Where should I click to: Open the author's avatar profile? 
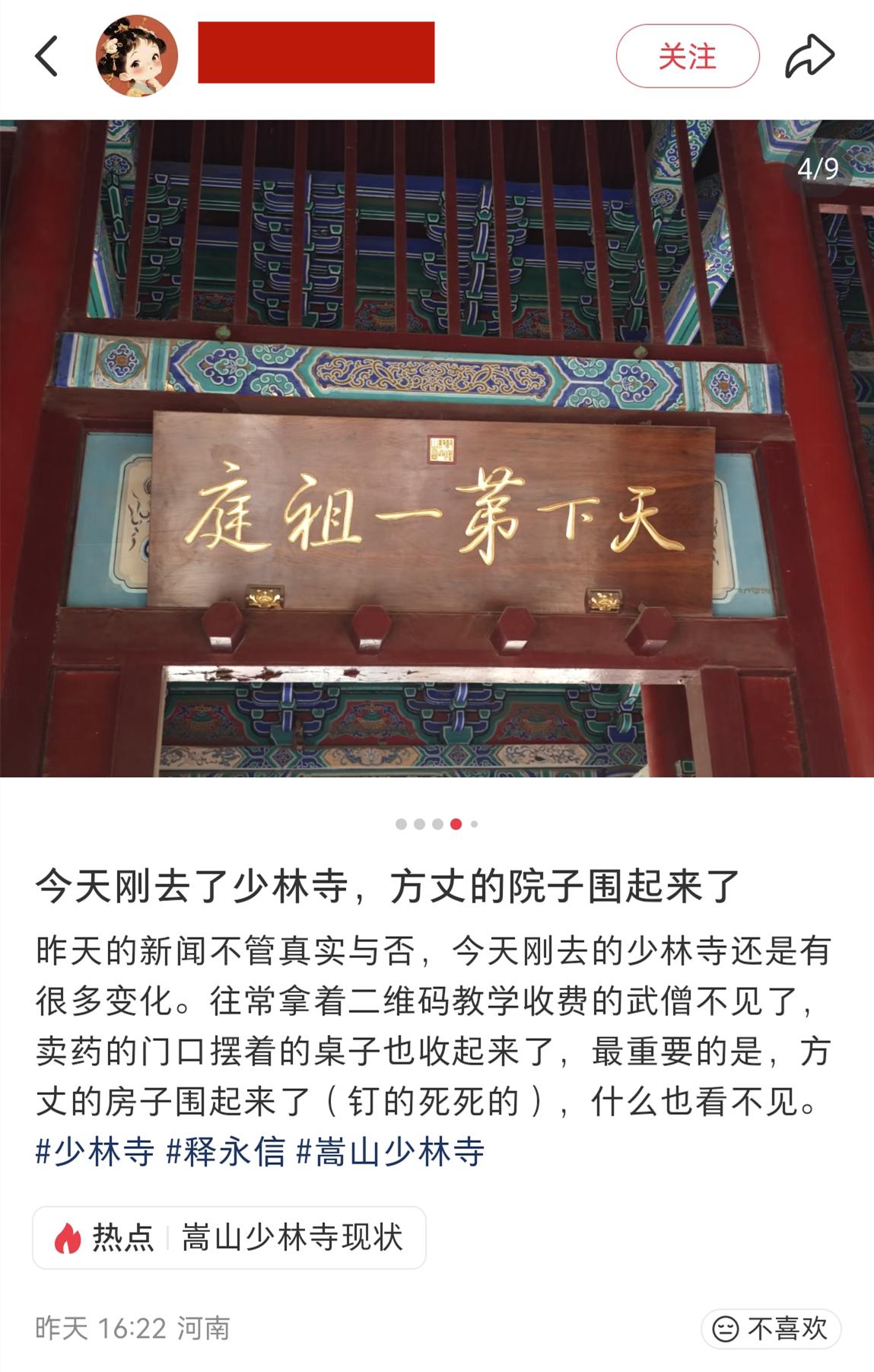[137, 56]
